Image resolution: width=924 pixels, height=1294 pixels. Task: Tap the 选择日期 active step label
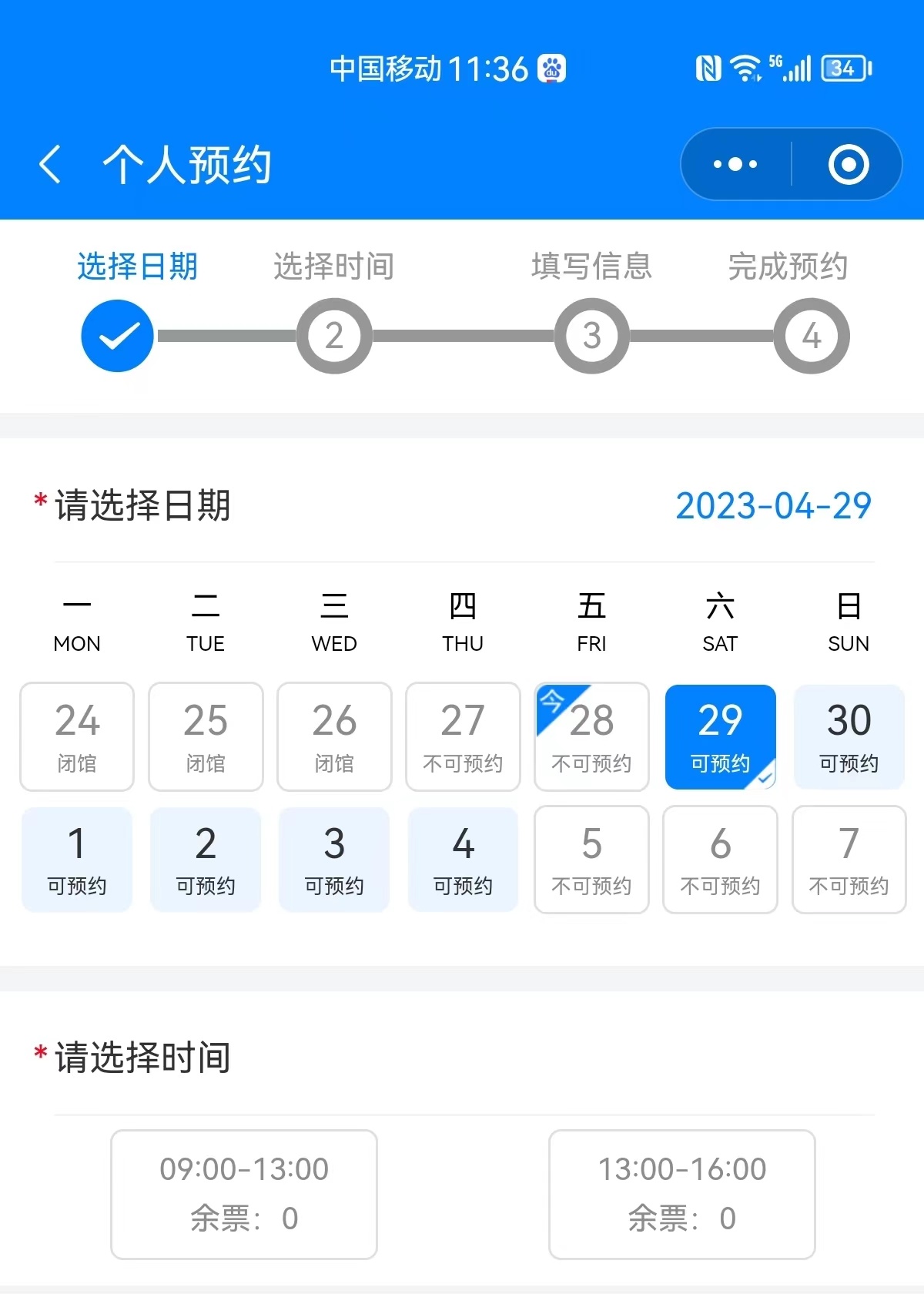pos(136,267)
